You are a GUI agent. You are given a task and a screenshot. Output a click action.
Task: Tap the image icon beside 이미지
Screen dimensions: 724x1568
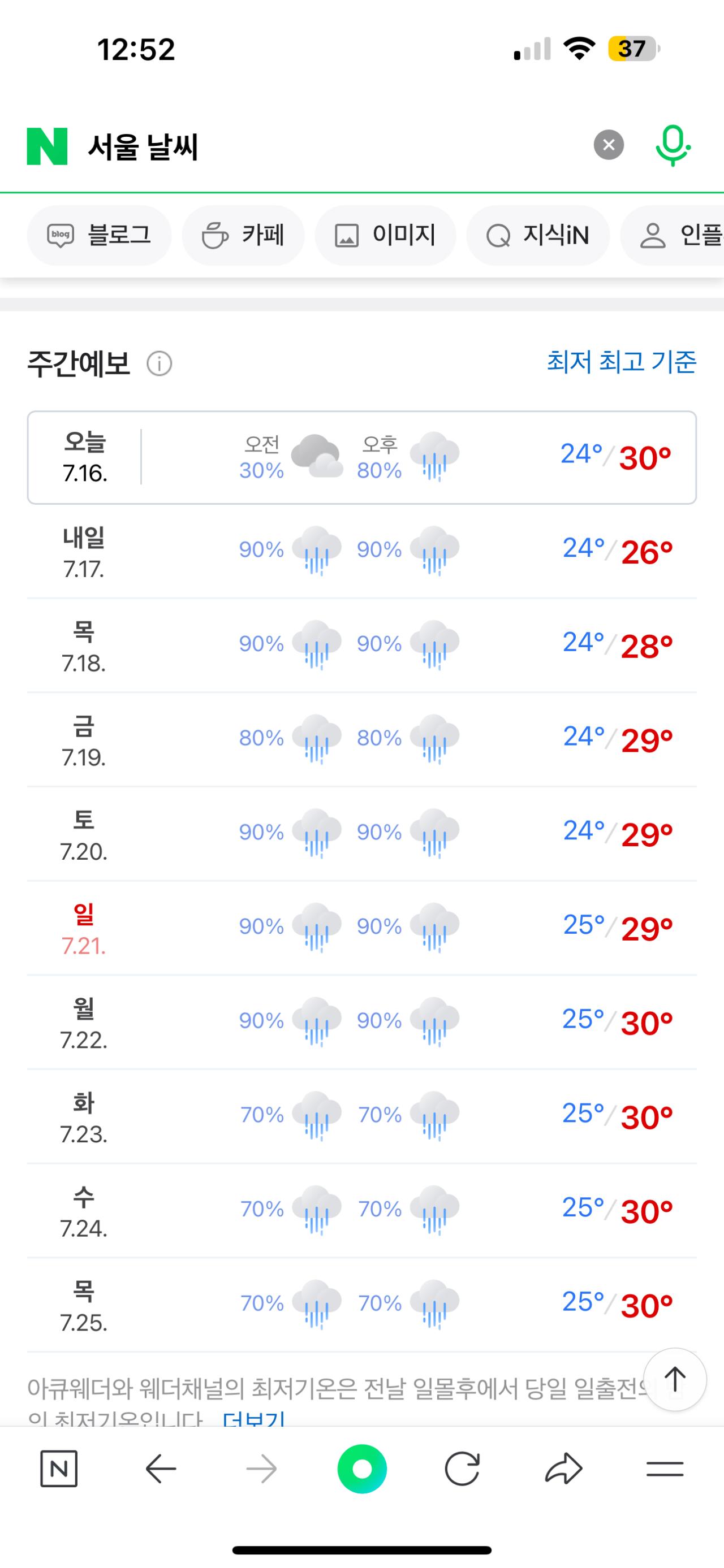[347, 236]
